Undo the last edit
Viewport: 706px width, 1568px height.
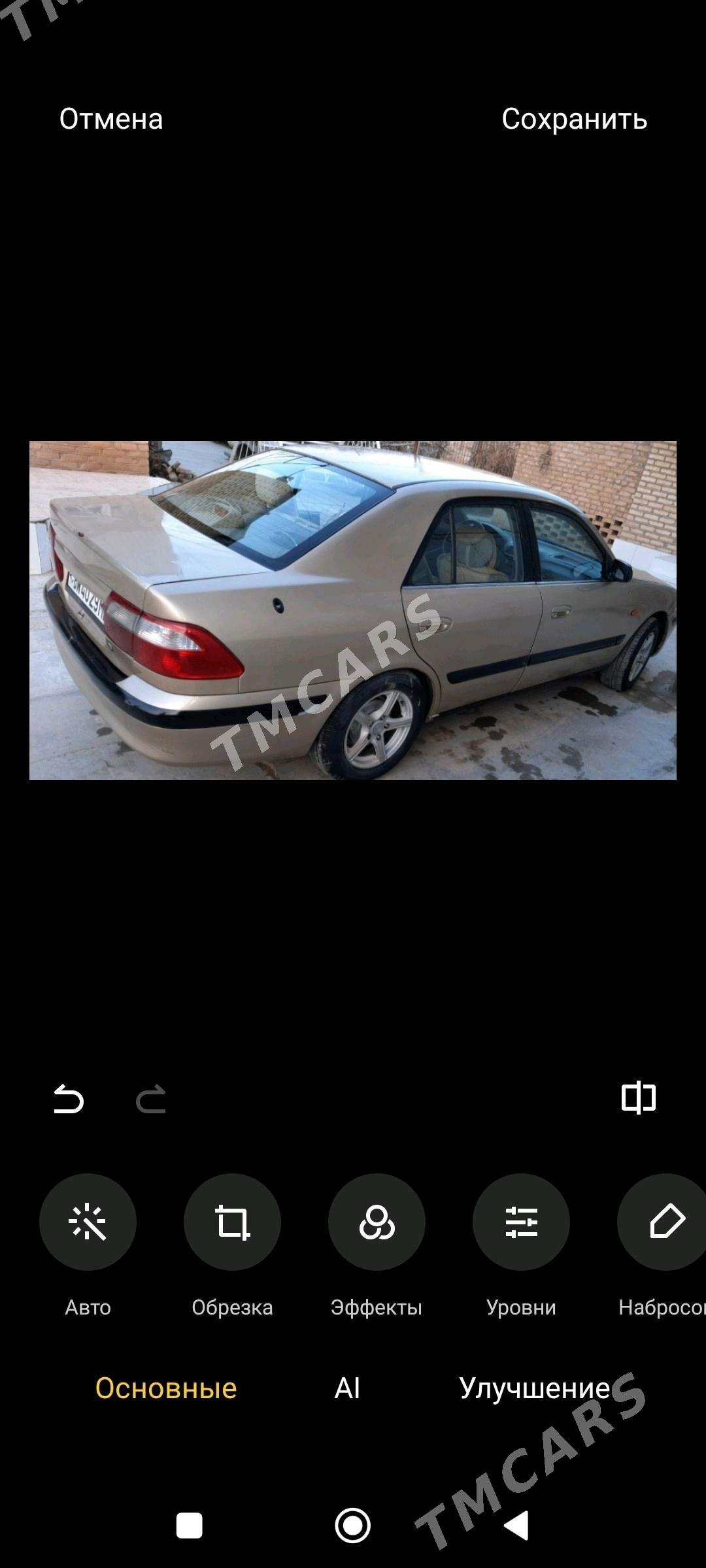[x=69, y=1098]
